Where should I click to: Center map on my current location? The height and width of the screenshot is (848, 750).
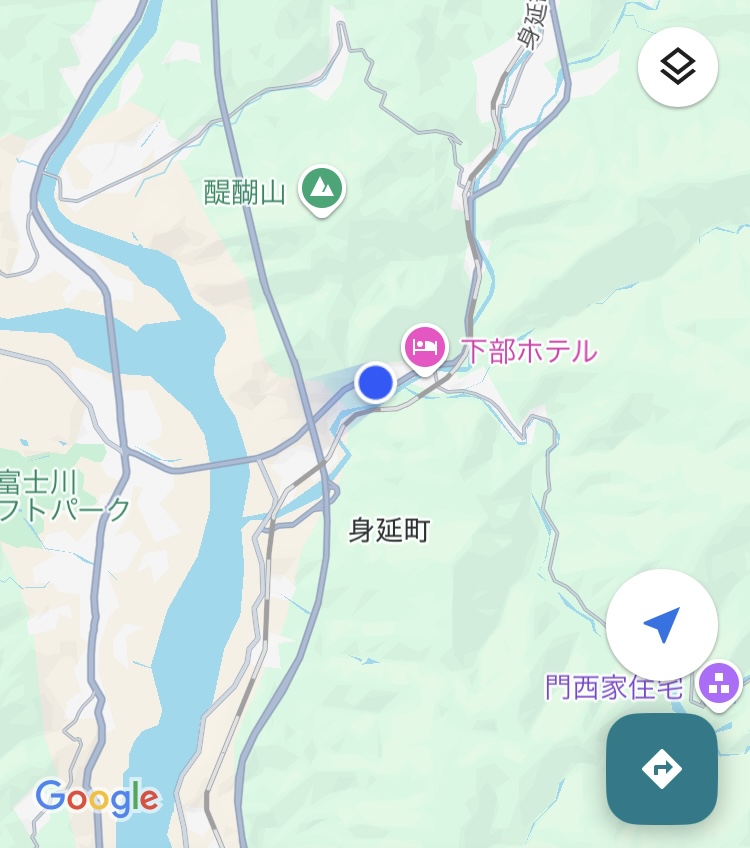(x=661, y=625)
